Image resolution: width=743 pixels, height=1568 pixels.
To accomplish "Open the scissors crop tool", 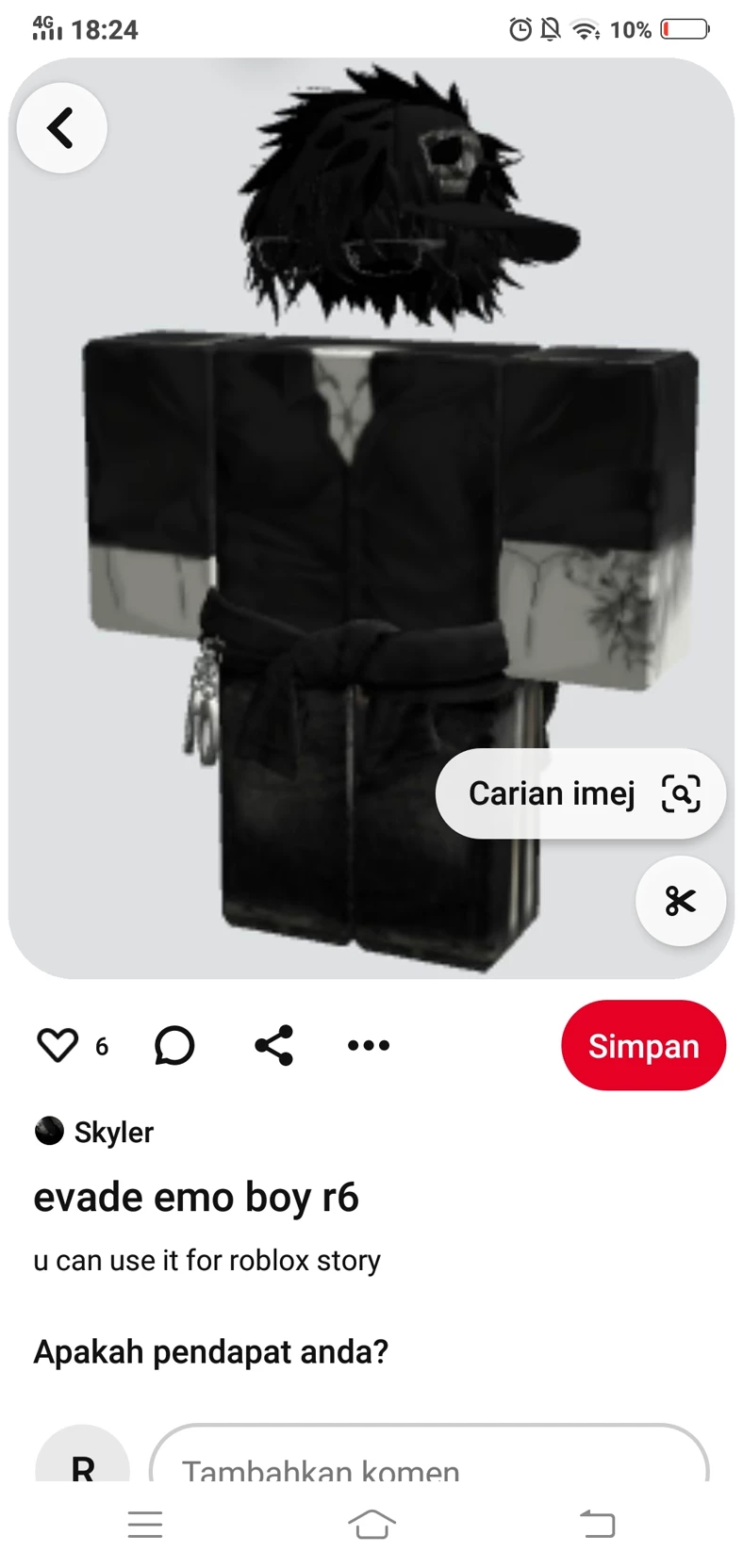I will coord(680,901).
